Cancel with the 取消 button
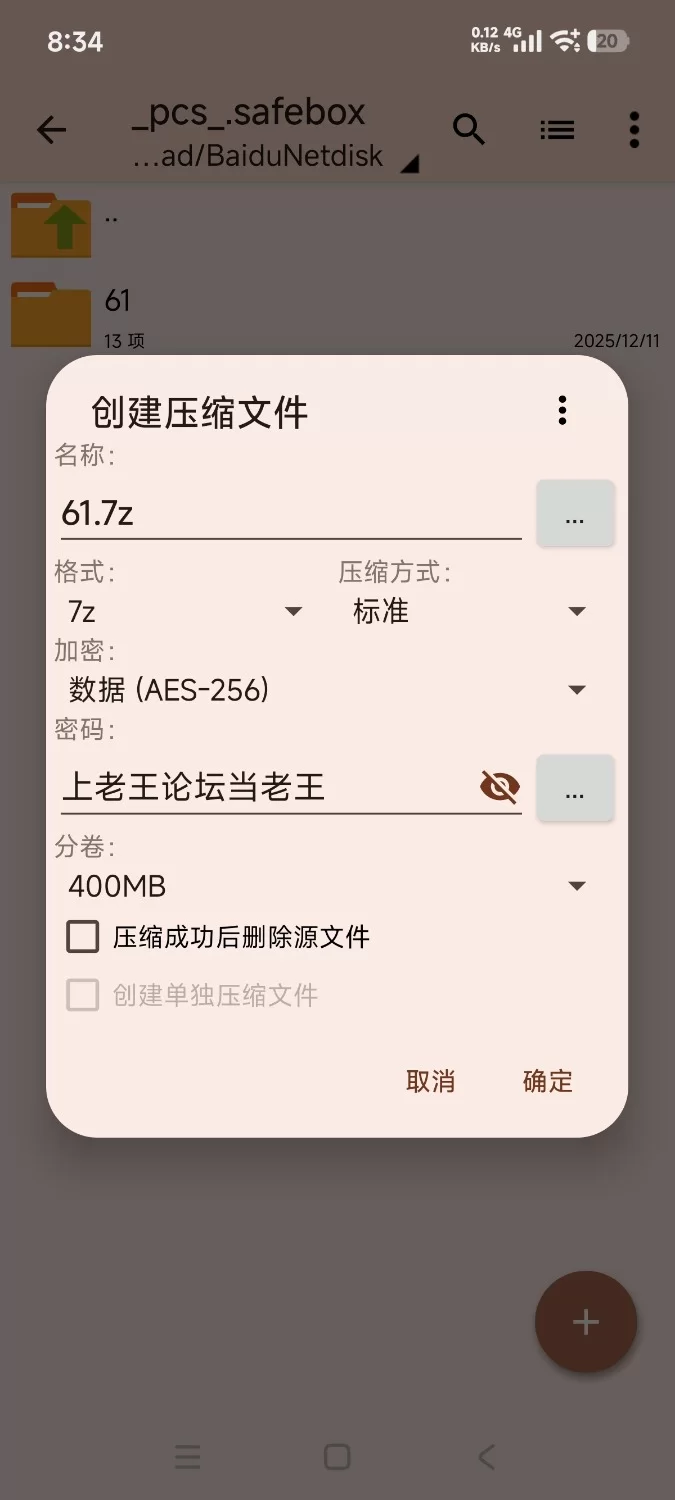Screen dimensions: 675x1500 tap(430, 1081)
